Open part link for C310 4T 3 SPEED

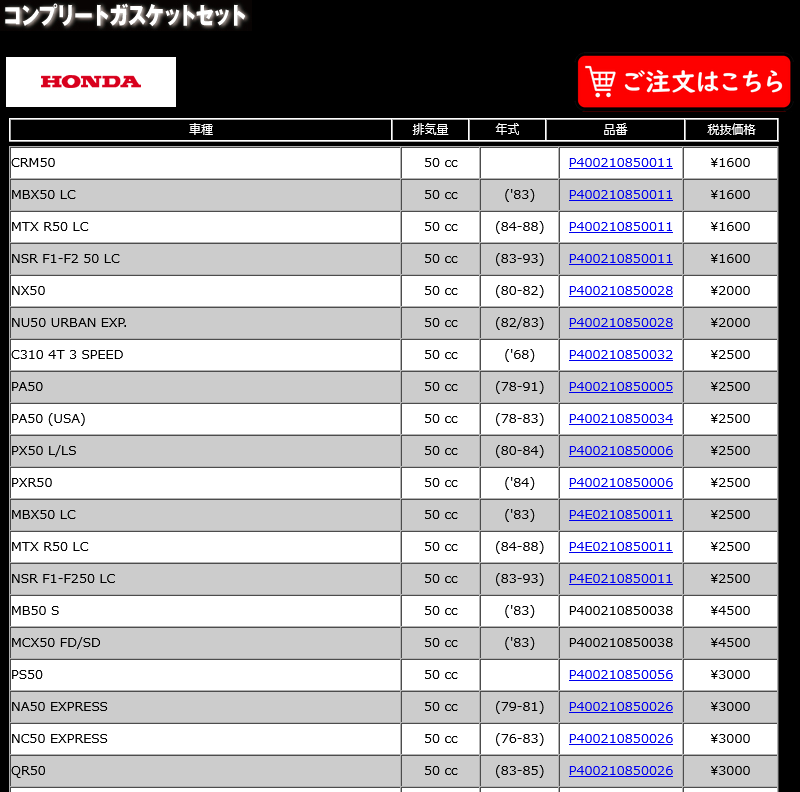coord(620,355)
